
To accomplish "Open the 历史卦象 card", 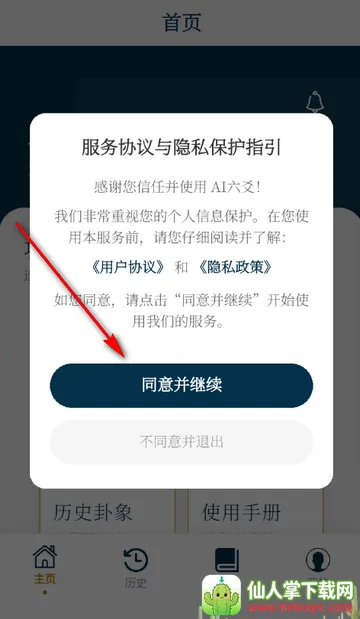I will [107, 512].
